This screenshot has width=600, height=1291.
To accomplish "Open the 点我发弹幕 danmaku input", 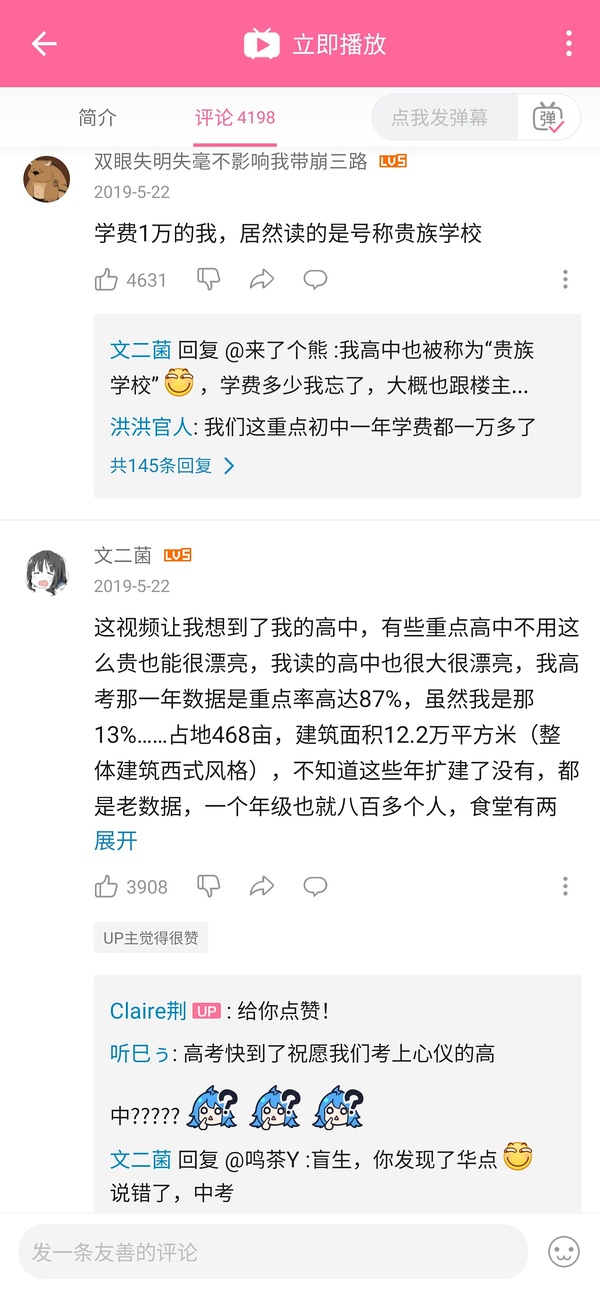I will coord(440,117).
